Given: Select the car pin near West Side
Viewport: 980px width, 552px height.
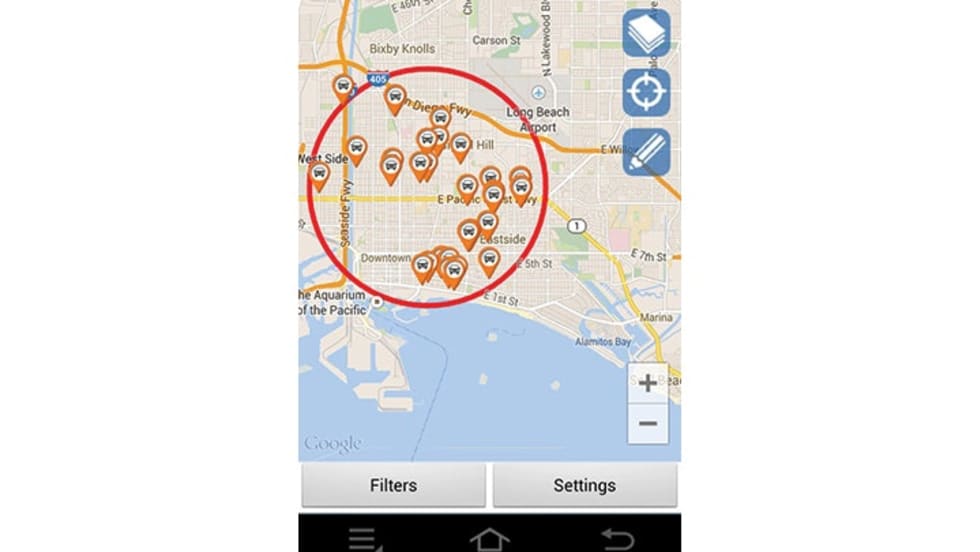Looking at the screenshot, I should coord(319,175).
